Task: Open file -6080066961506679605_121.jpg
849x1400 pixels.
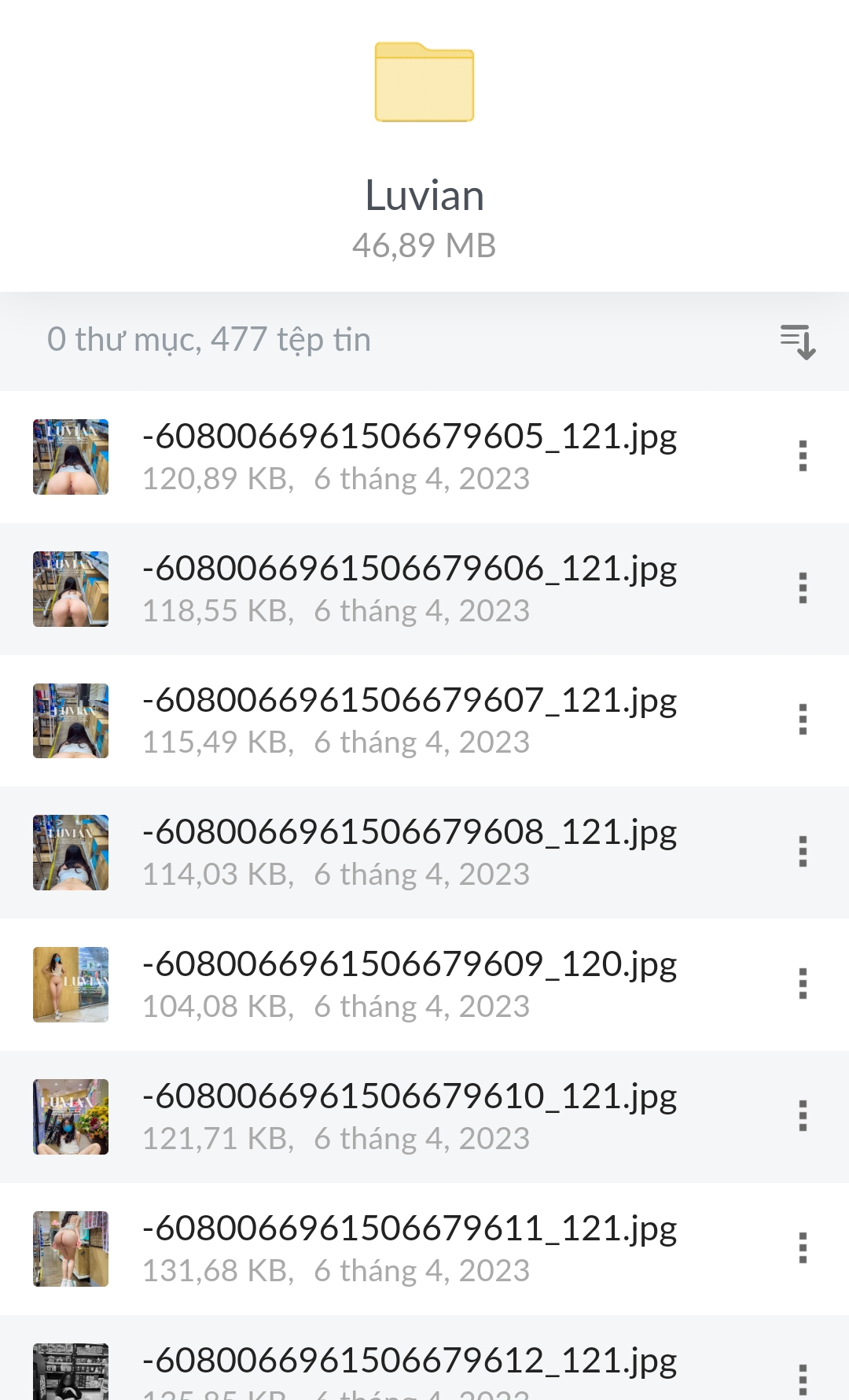Action: 409,437
